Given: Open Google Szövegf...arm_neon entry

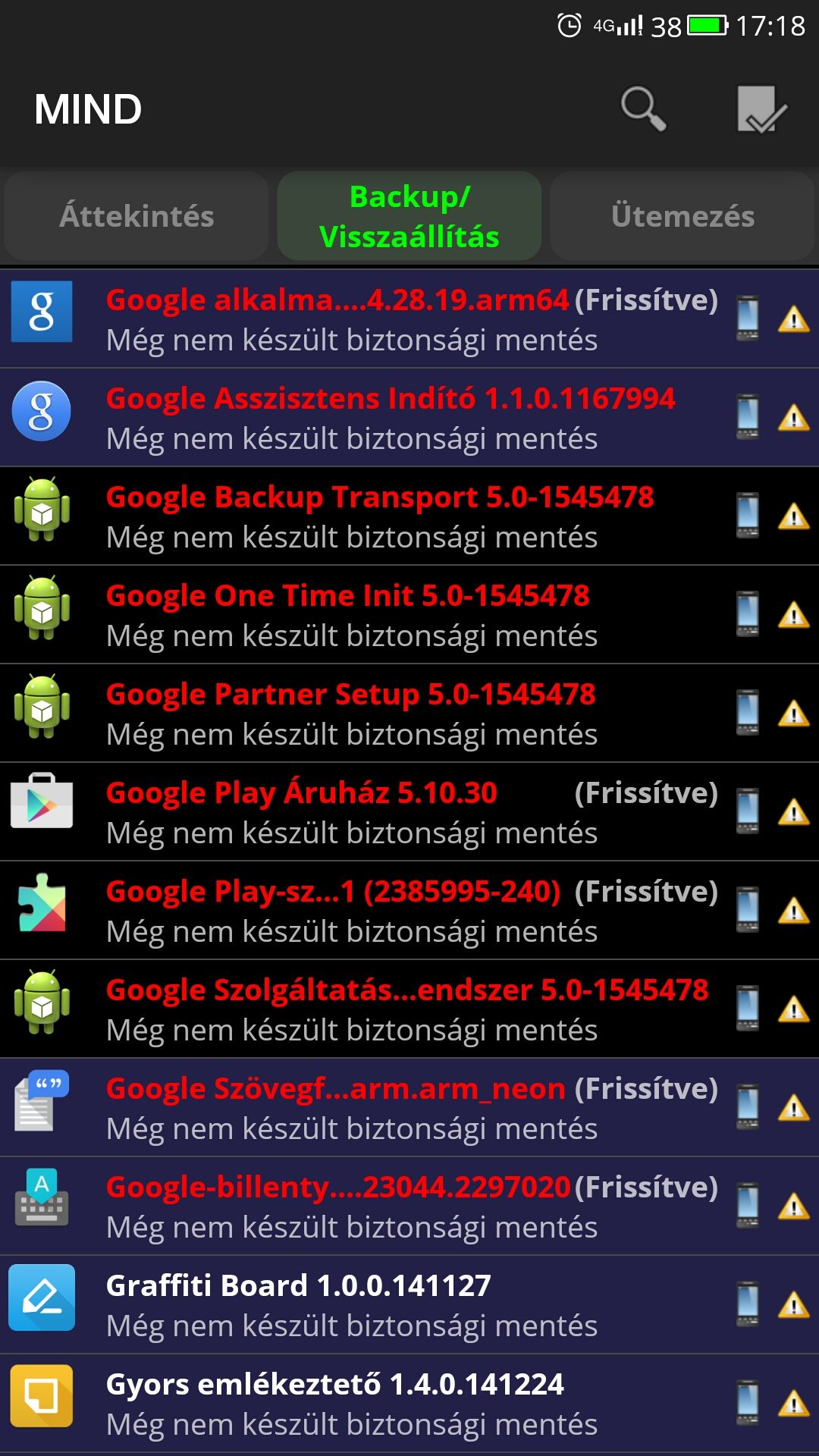Looking at the screenshot, I should (409, 1108).
